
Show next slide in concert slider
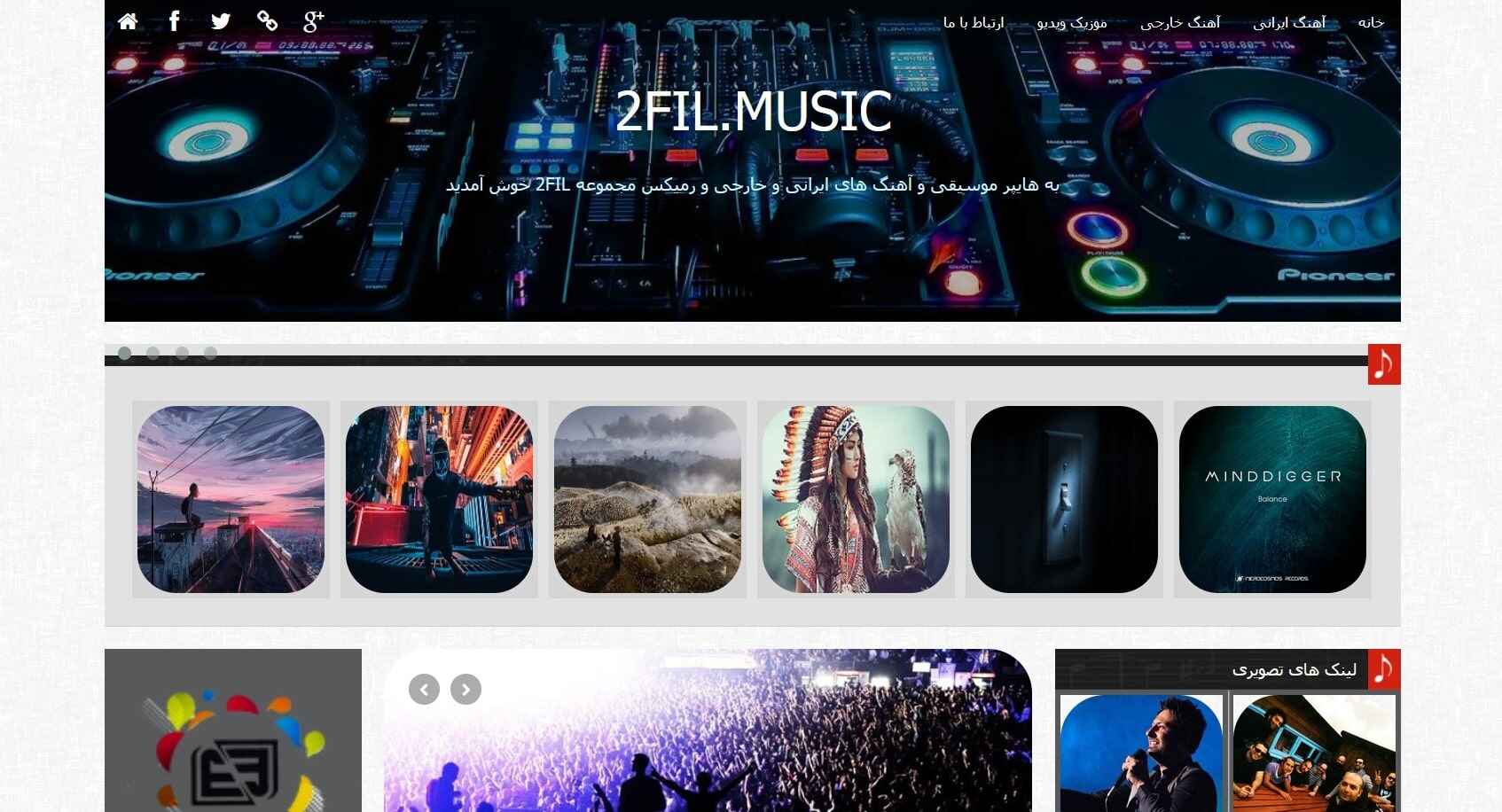pyautogui.click(x=465, y=689)
